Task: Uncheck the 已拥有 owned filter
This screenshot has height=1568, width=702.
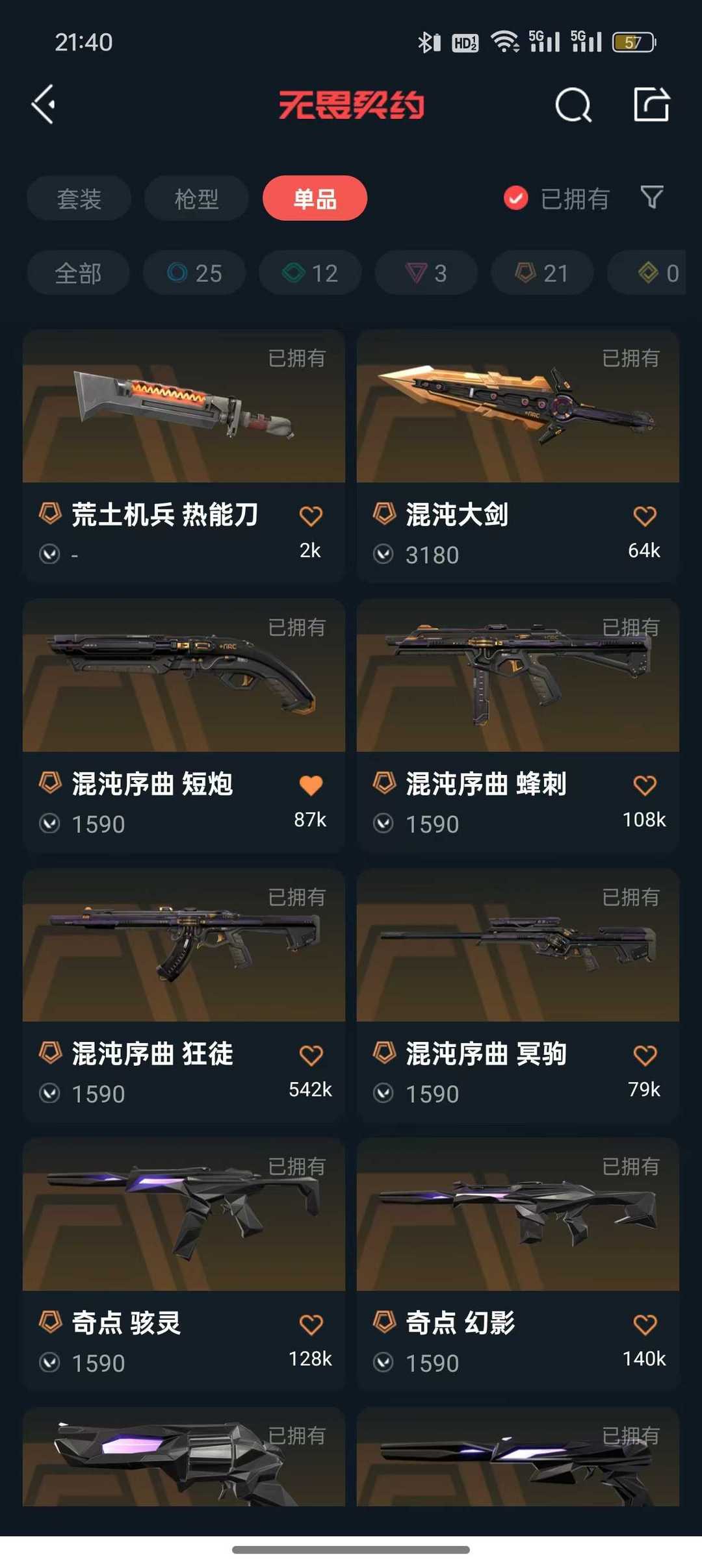Action: point(516,198)
